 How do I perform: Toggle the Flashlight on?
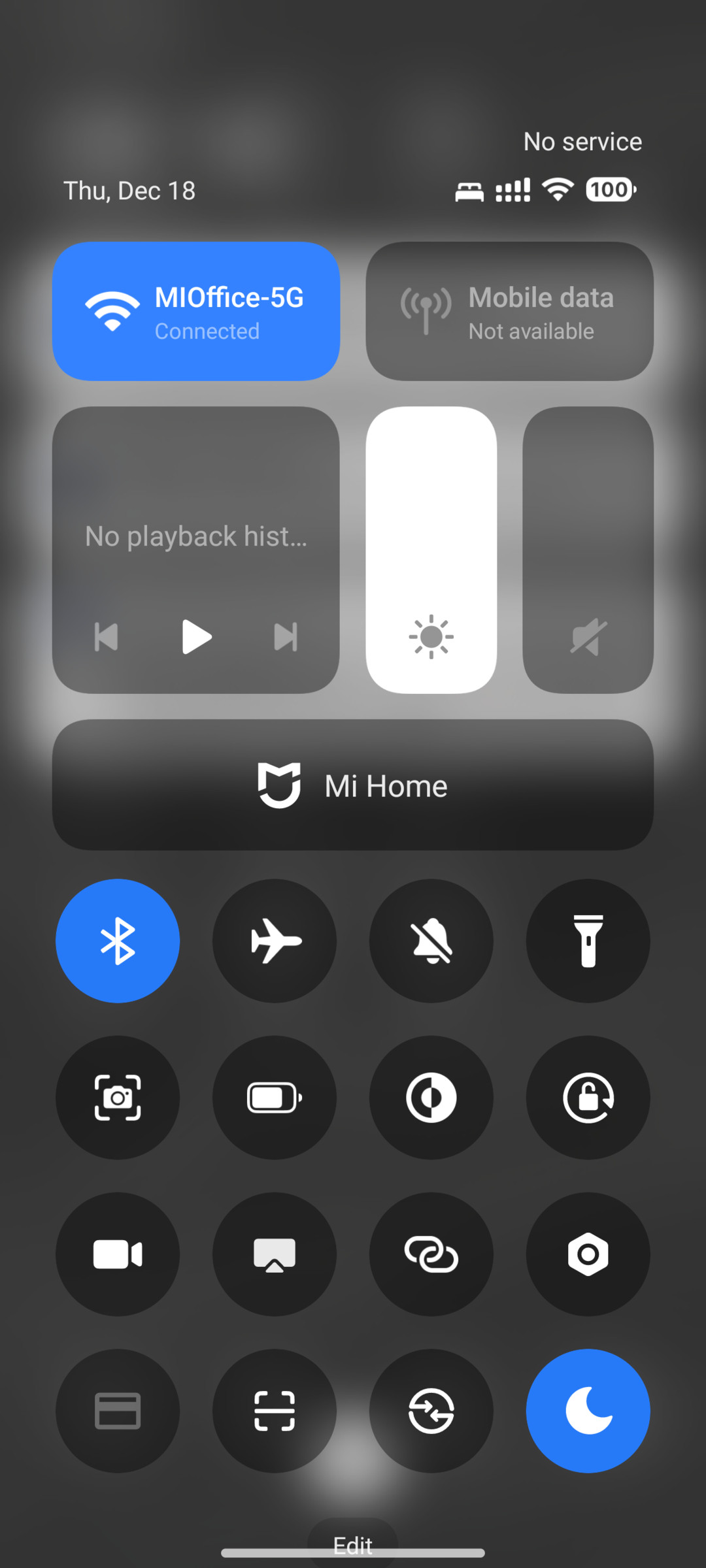(588, 941)
